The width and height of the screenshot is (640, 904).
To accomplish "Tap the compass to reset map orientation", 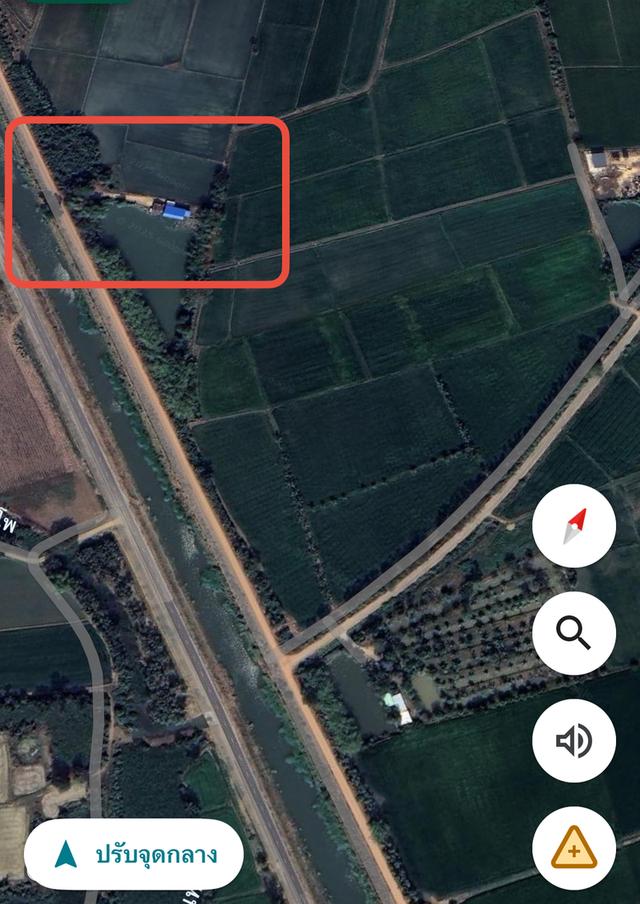I will (x=574, y=526).
